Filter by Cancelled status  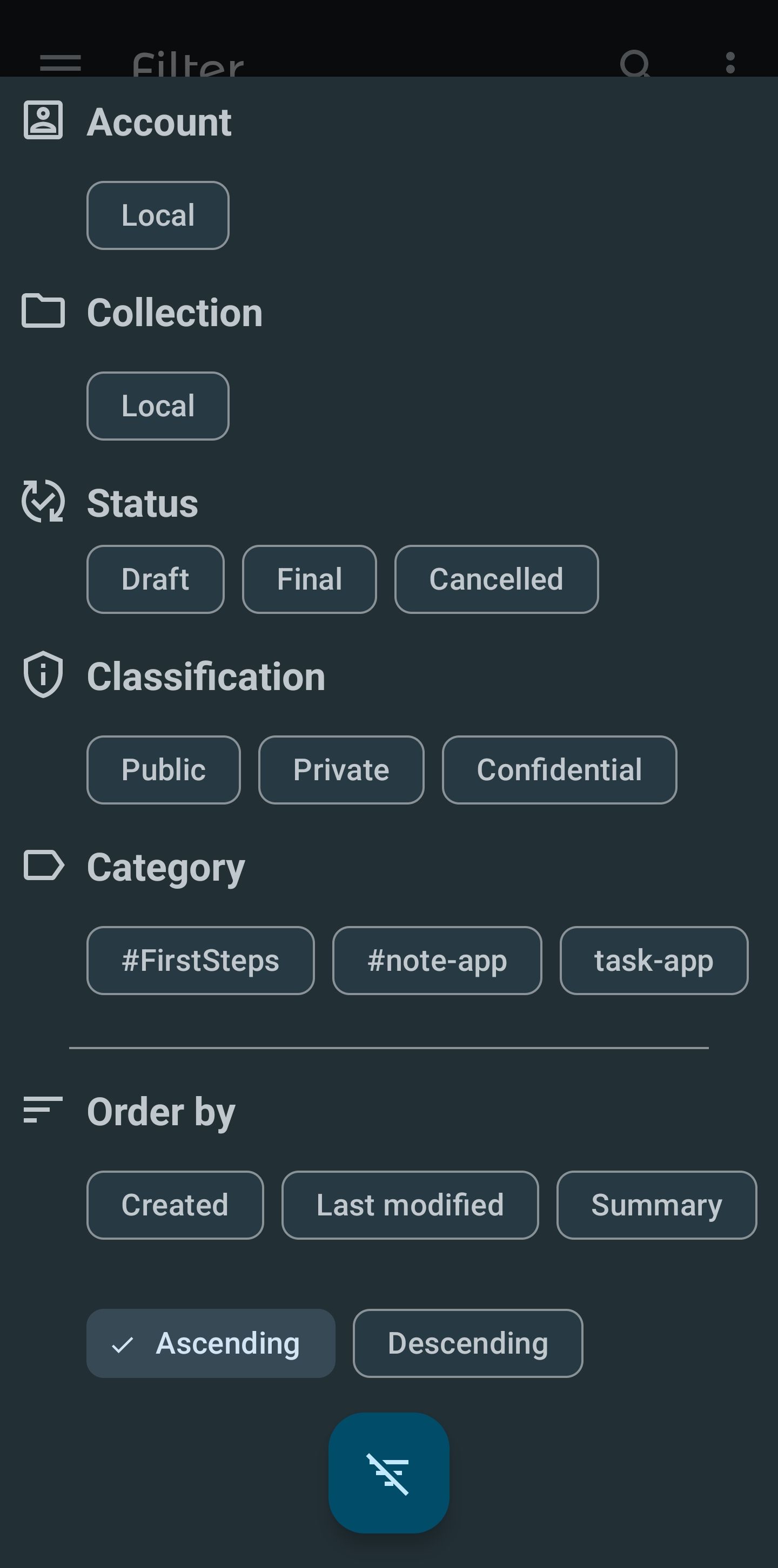click(497, 579)
